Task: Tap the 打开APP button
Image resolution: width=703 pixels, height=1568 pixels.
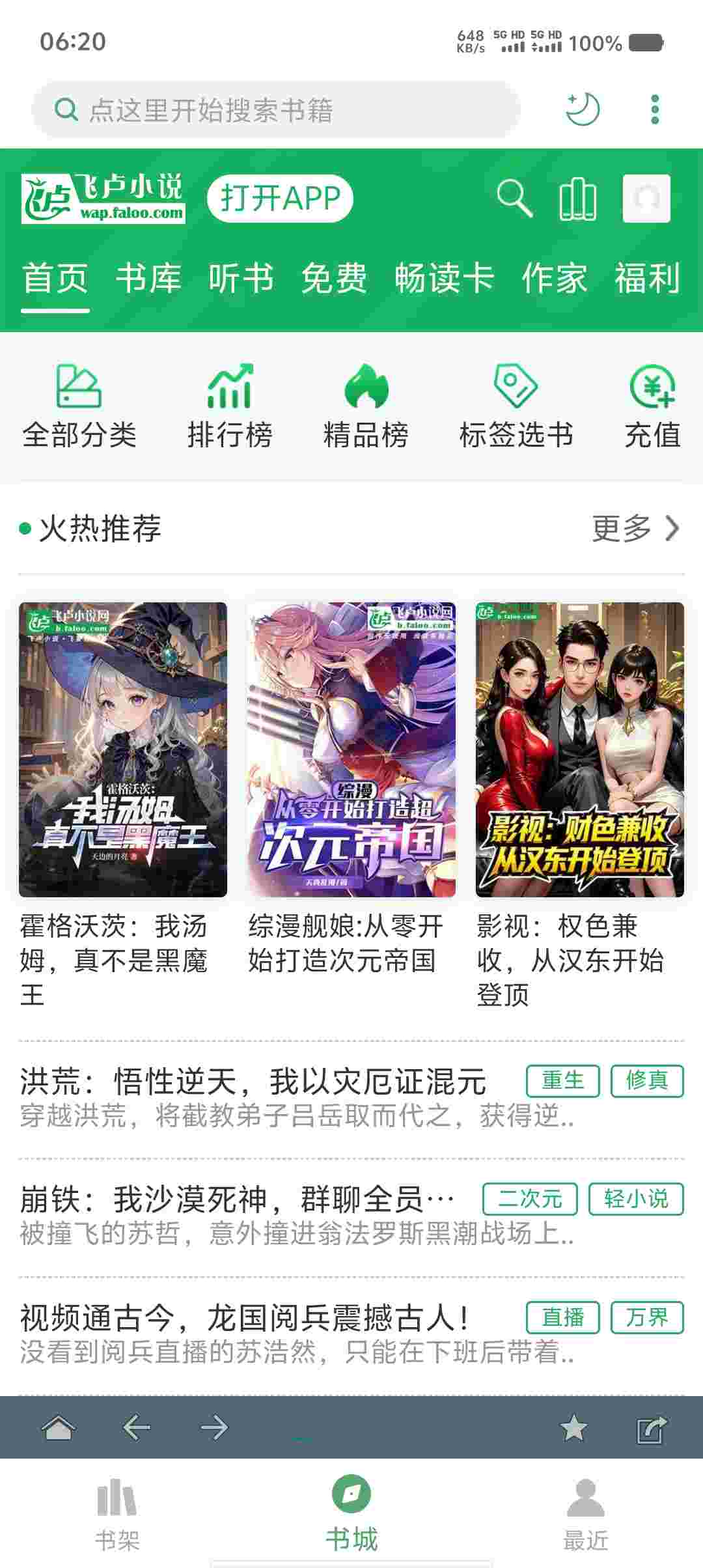Action: (x=280, y=198)
